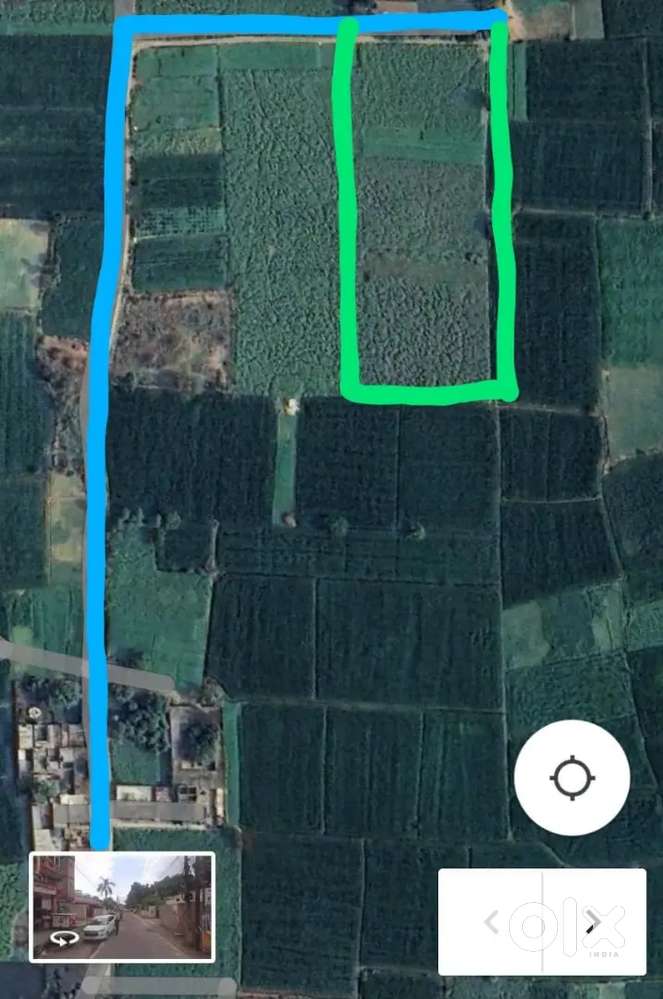Screen dimensions: 663x999
Task: Tap the left arrow in the white panel
Action: (491, 921)
